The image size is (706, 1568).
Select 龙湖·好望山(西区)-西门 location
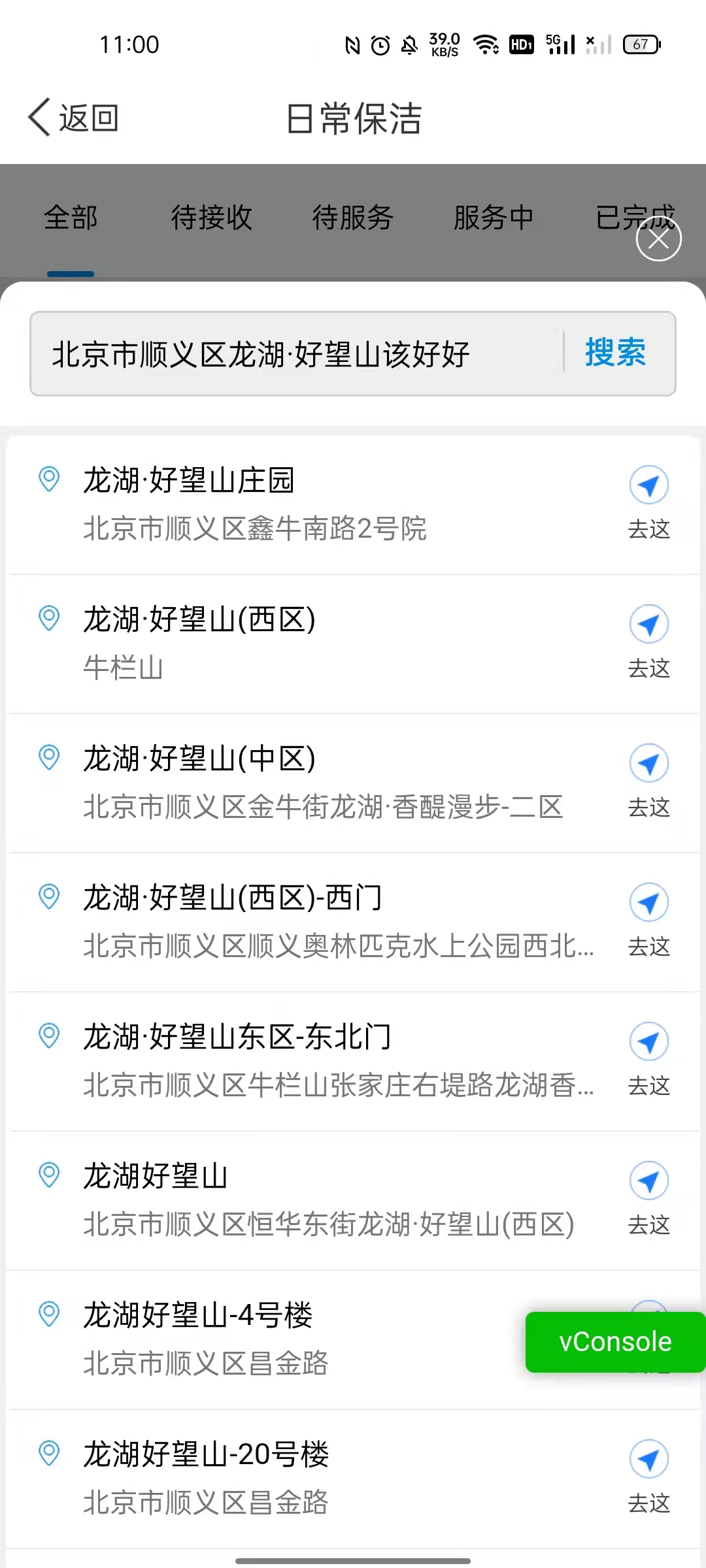pyautogui.click(x=314, y=923)
